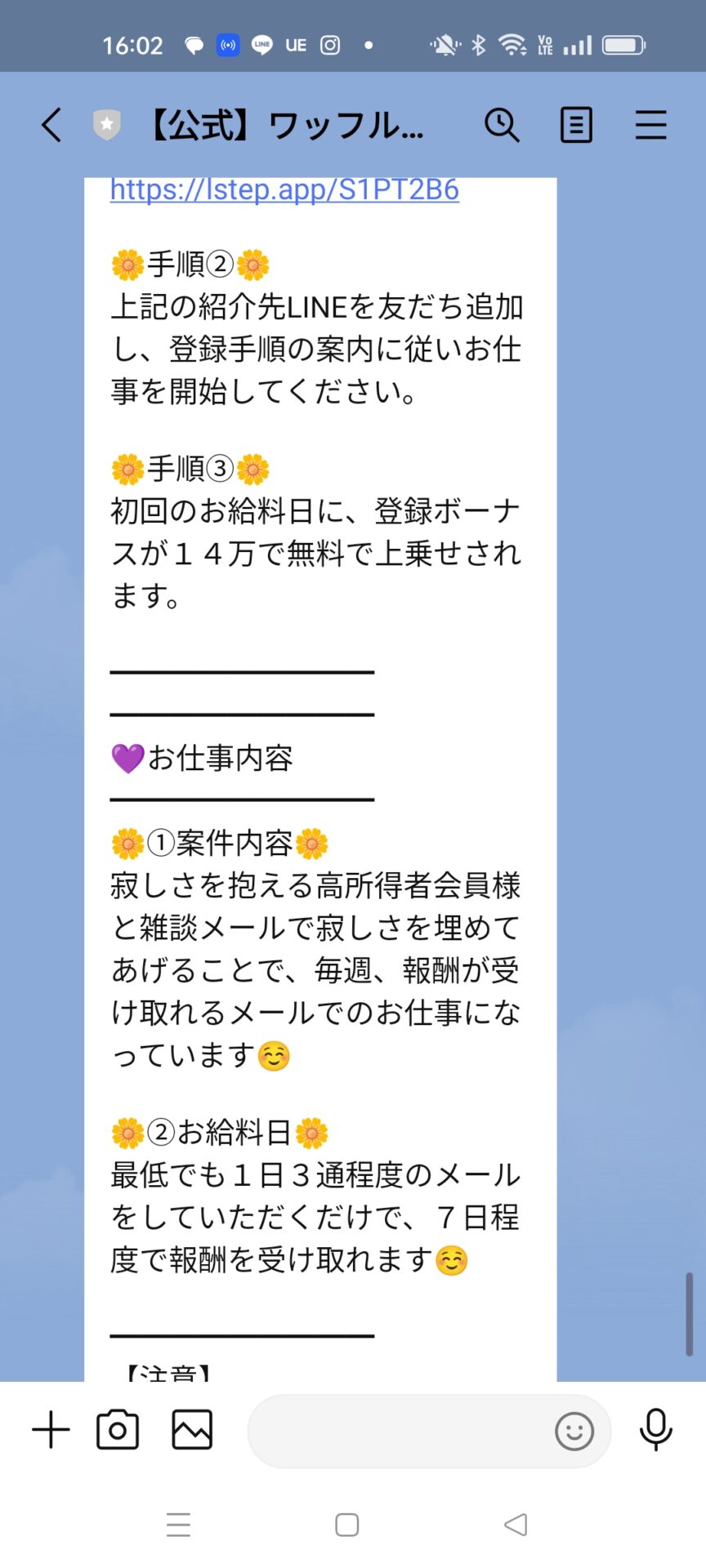The image size is (706, 1568).
Task: Pick a photo from the gallery icon
Action: (192, 1430)
